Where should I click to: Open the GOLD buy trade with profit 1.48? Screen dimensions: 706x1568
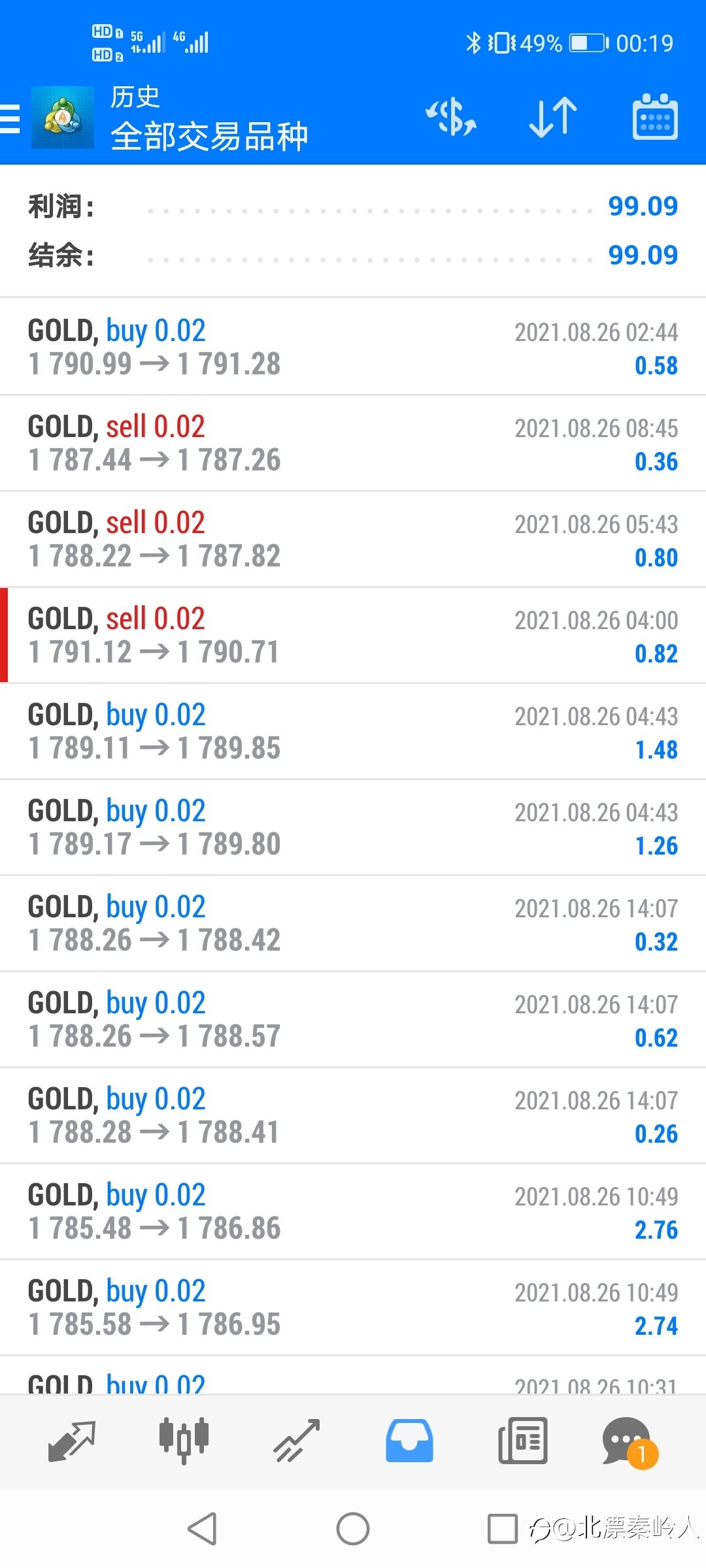pos(353,731)
